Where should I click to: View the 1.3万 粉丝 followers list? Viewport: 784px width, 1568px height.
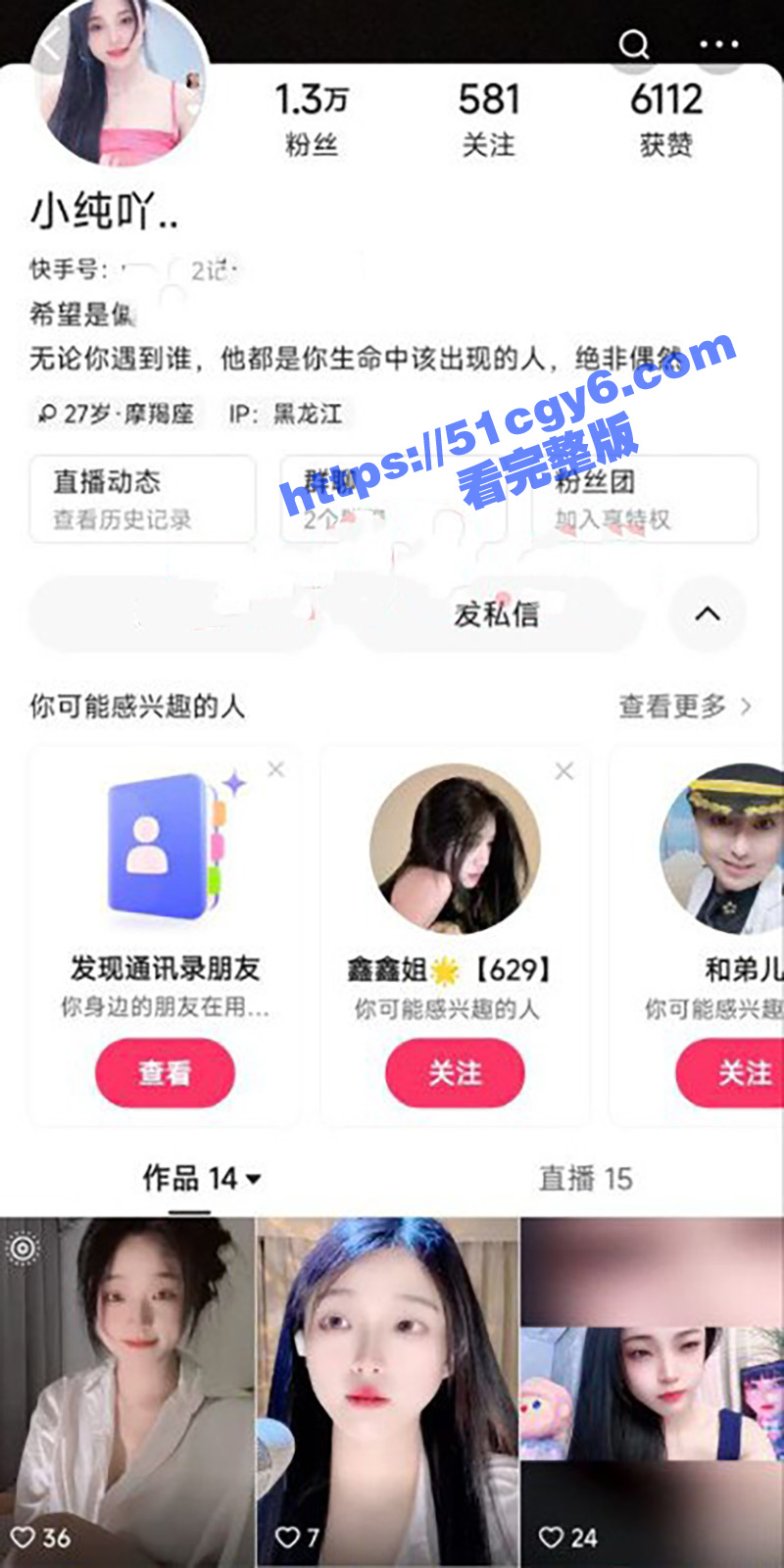tap(312, 119)
